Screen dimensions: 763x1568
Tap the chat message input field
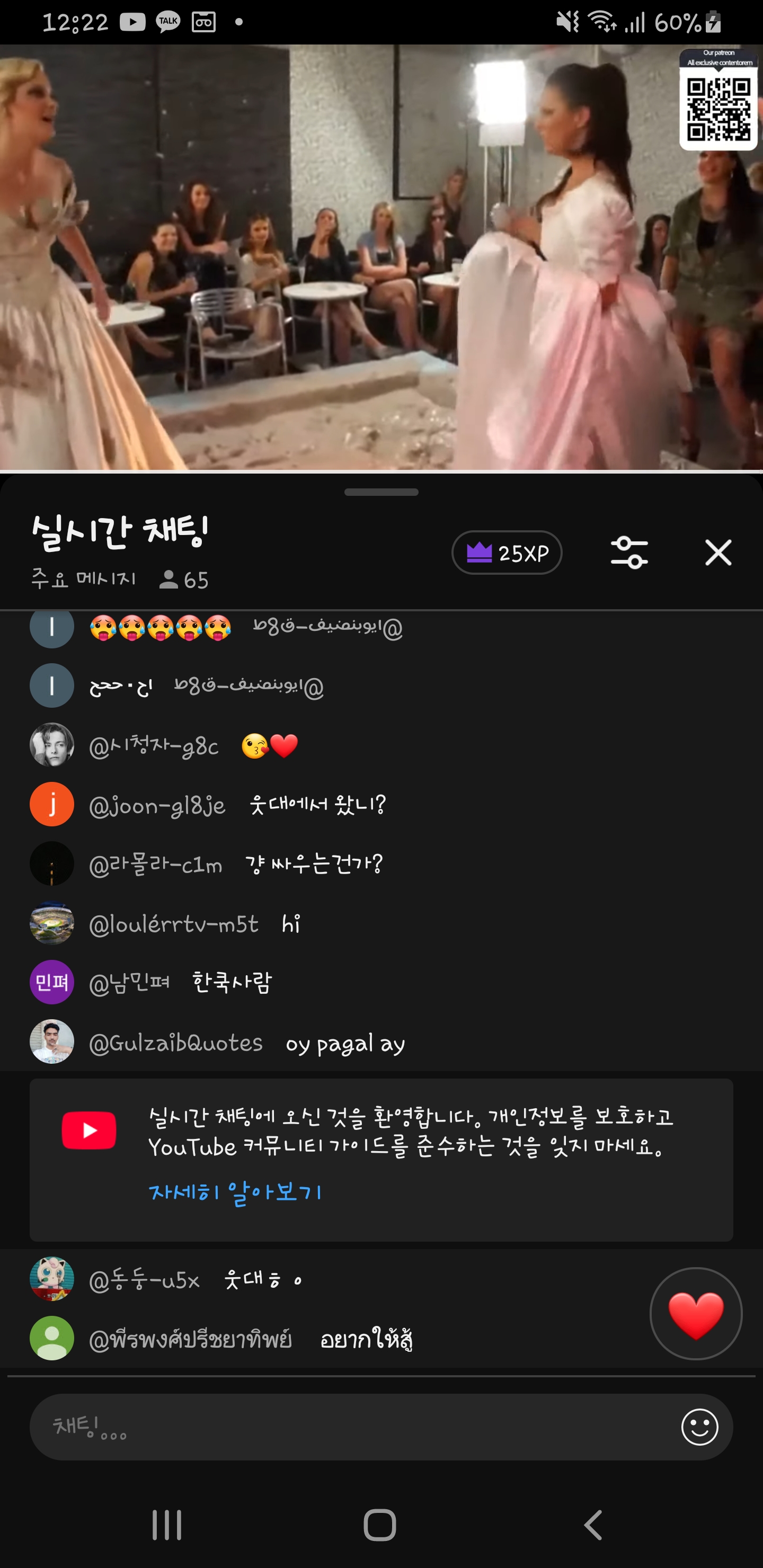(353, 1427)
